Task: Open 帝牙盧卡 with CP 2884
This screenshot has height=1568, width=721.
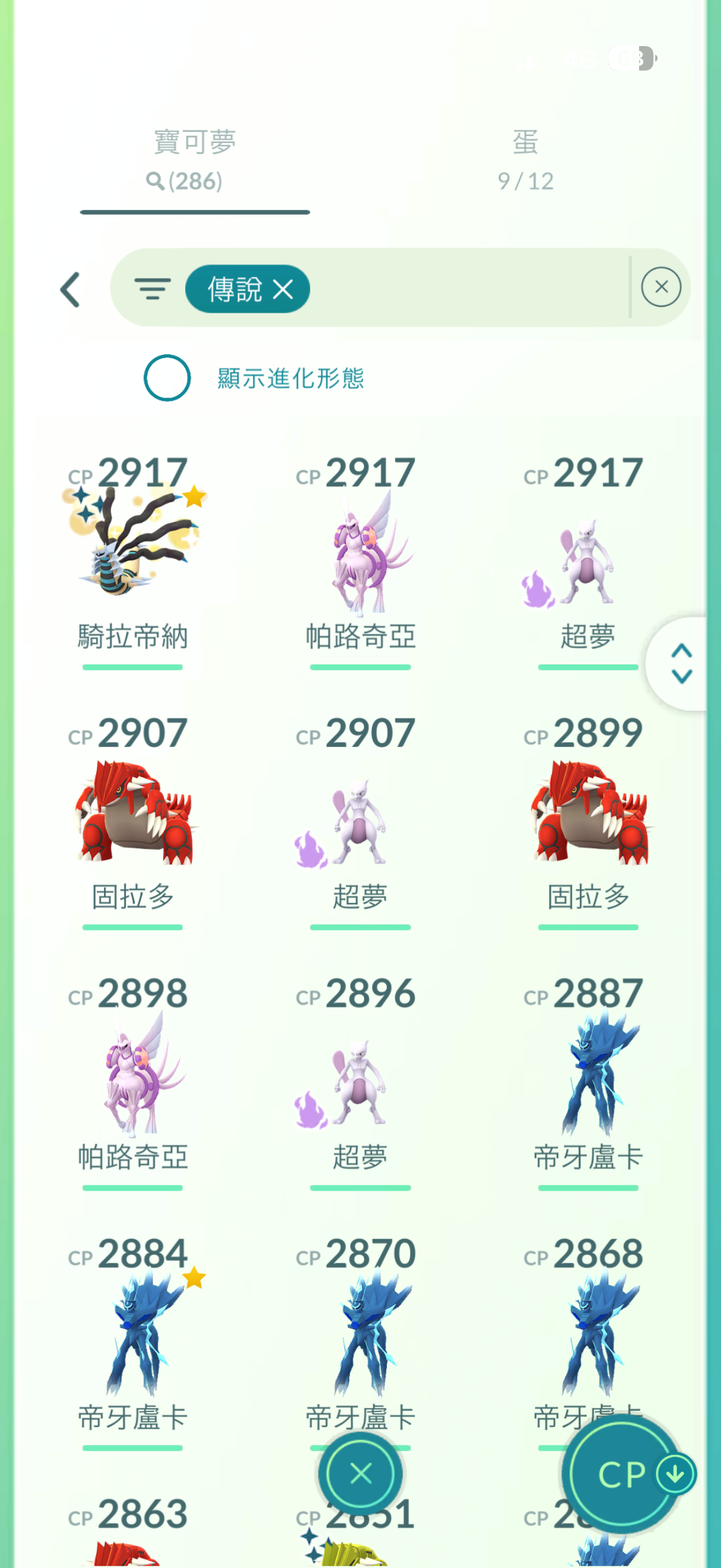Action: 133,1336
